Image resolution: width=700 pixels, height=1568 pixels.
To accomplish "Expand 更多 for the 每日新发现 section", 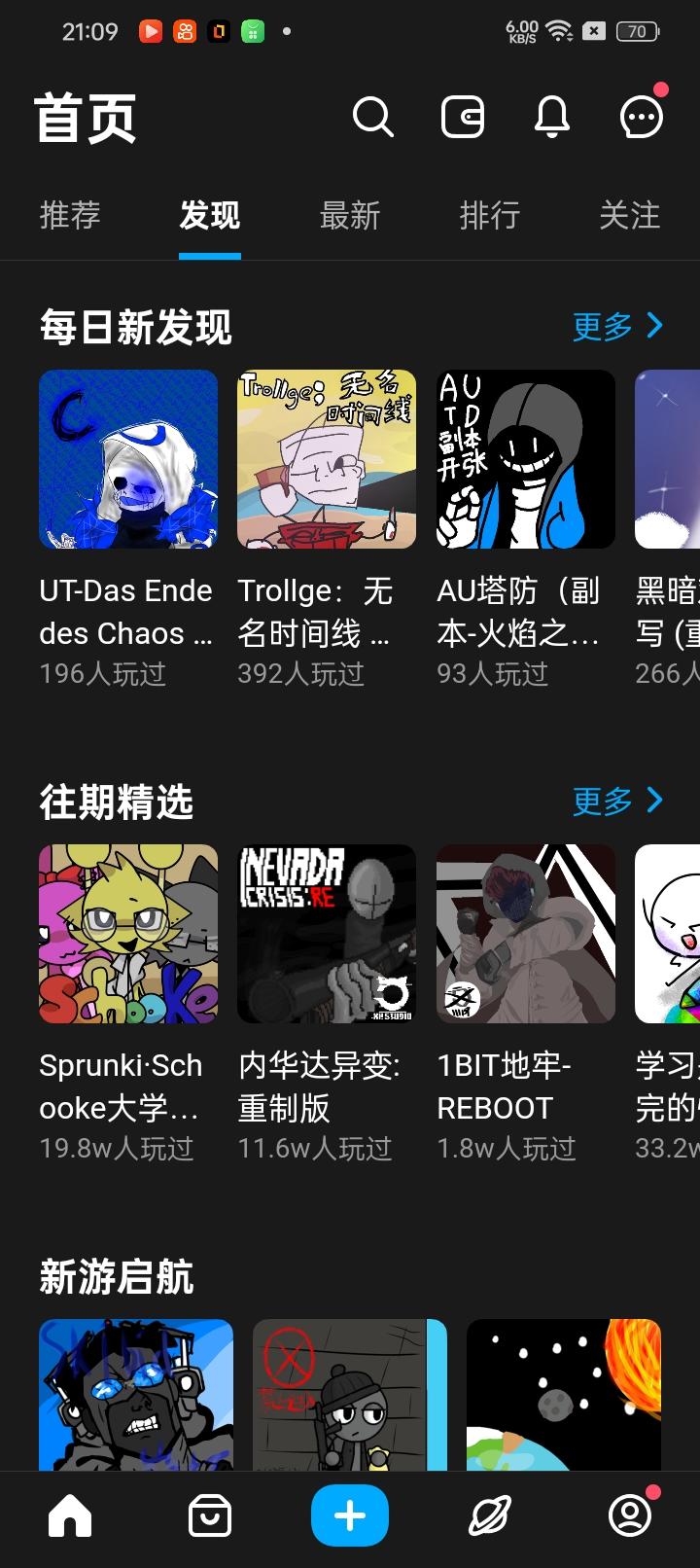I will (617, 327).
